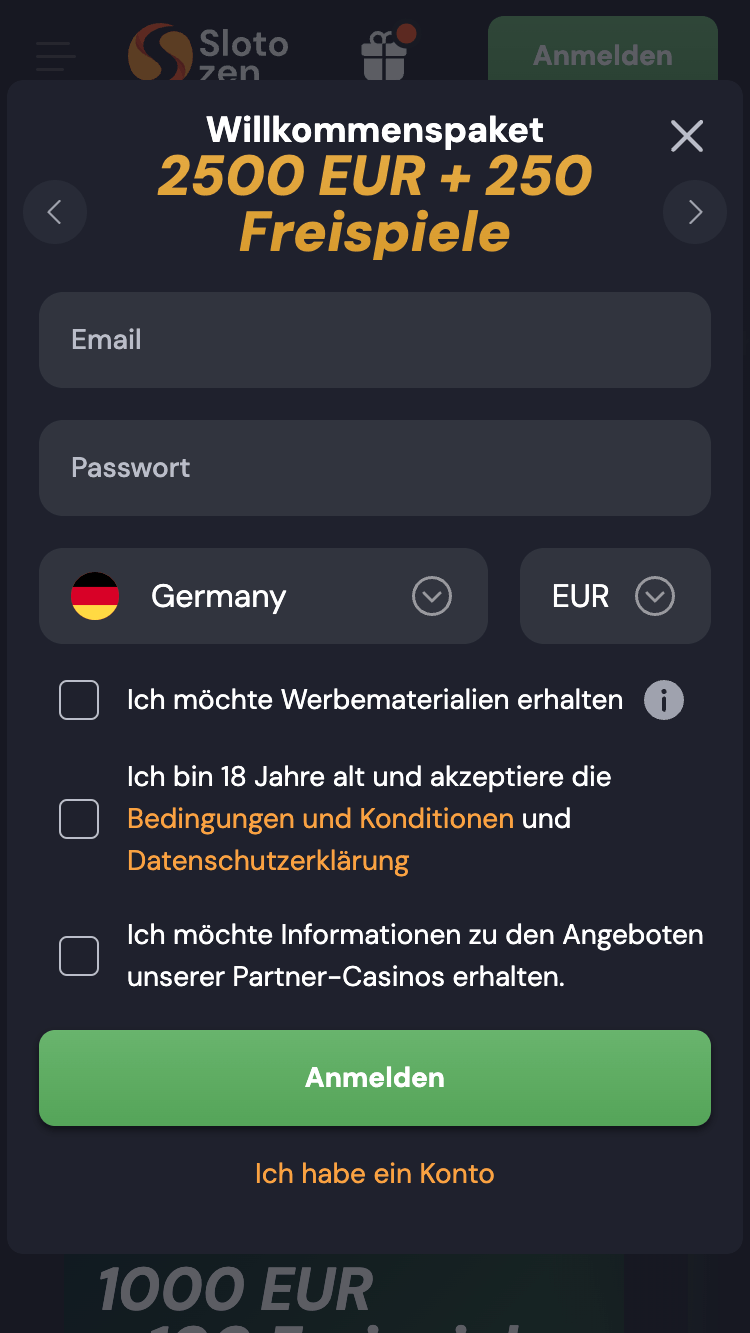Click the German flag icon
The height and width of the screenshot is (1333, 750).
(x=93, y=596)
